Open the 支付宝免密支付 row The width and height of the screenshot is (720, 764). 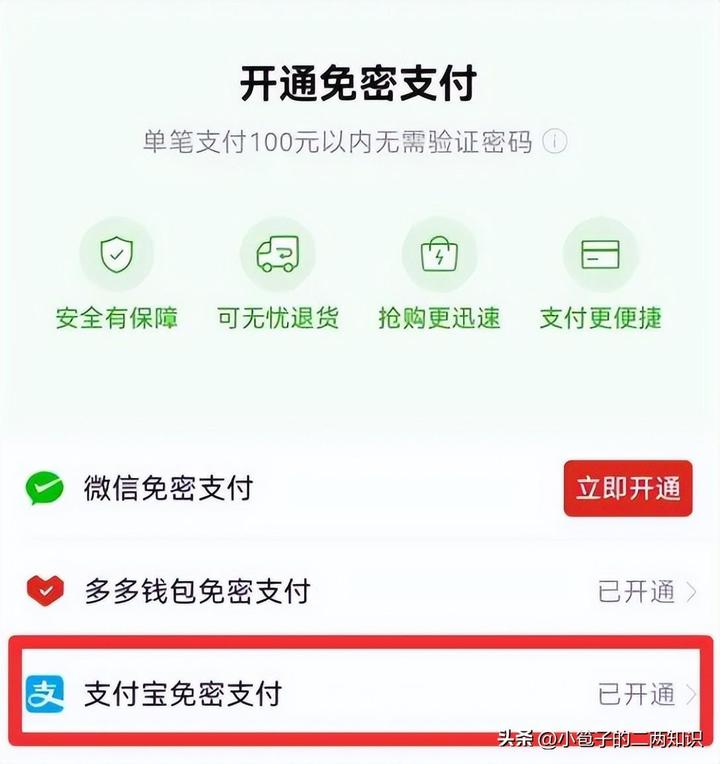click(x=360, y=692)
